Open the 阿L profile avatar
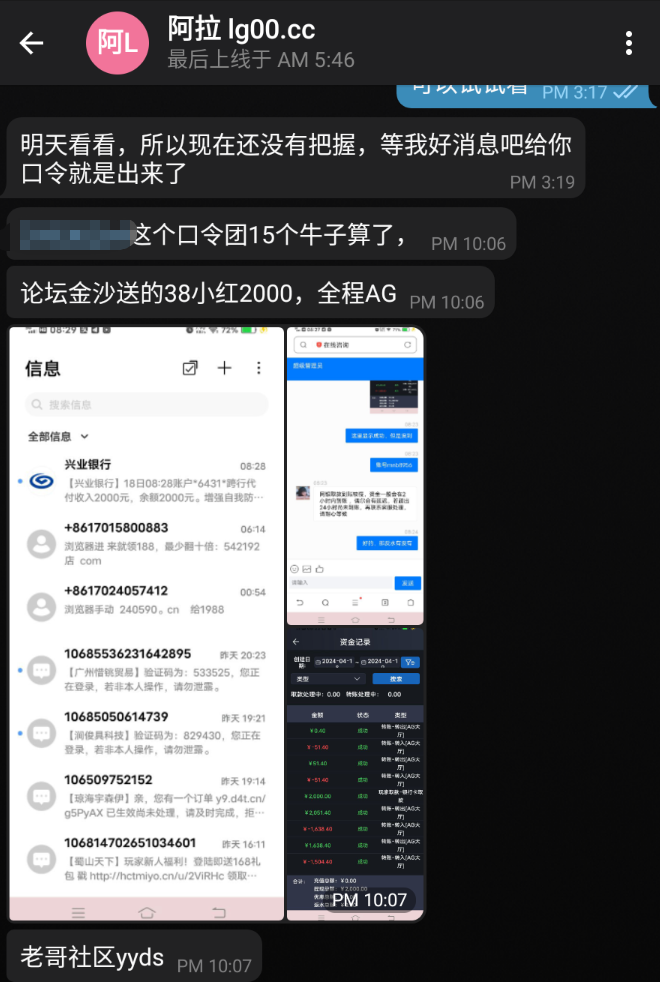This screenshot has width=660, height=982. [118, 43]
